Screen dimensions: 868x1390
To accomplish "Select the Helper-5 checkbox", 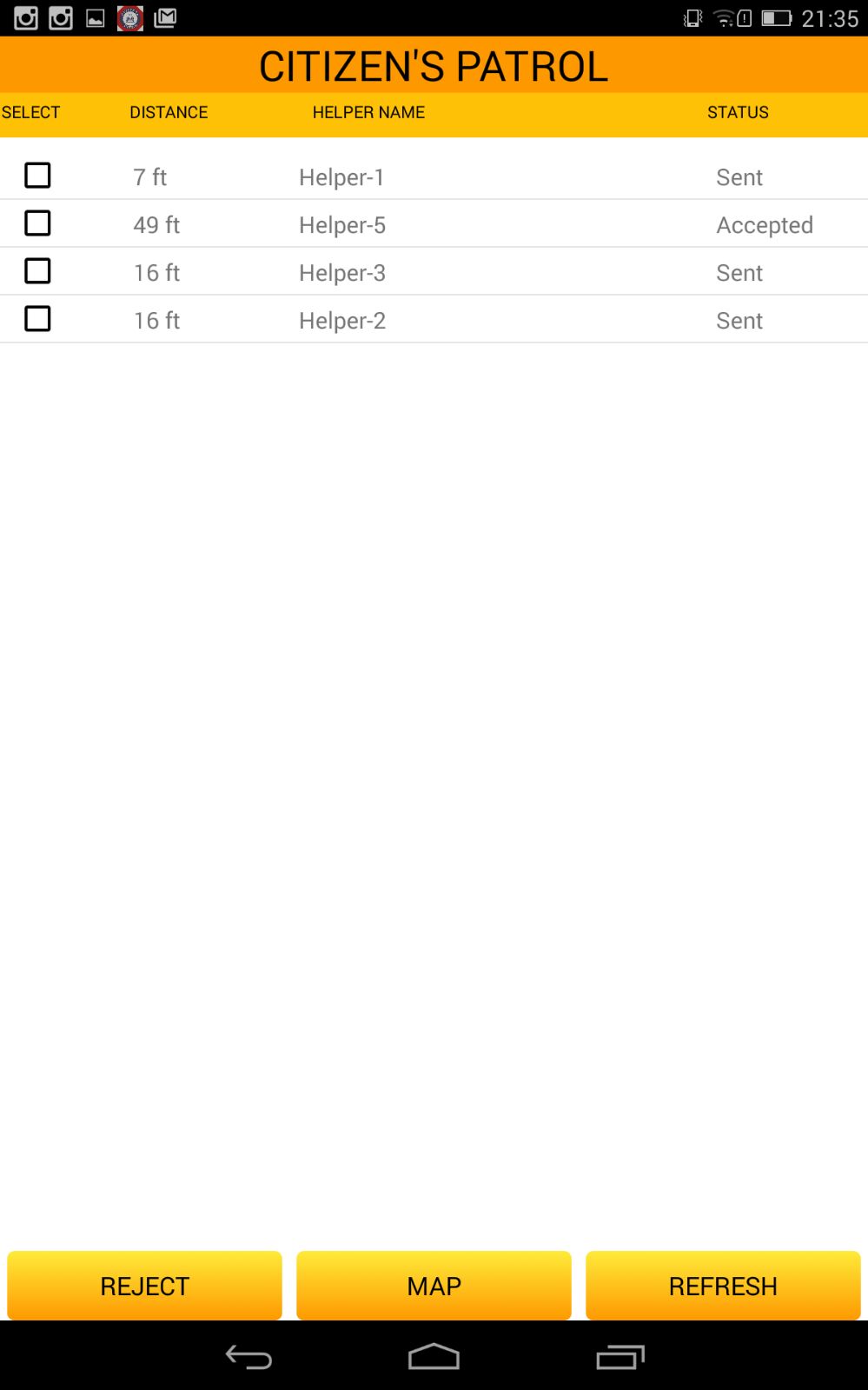I will 37,223.
